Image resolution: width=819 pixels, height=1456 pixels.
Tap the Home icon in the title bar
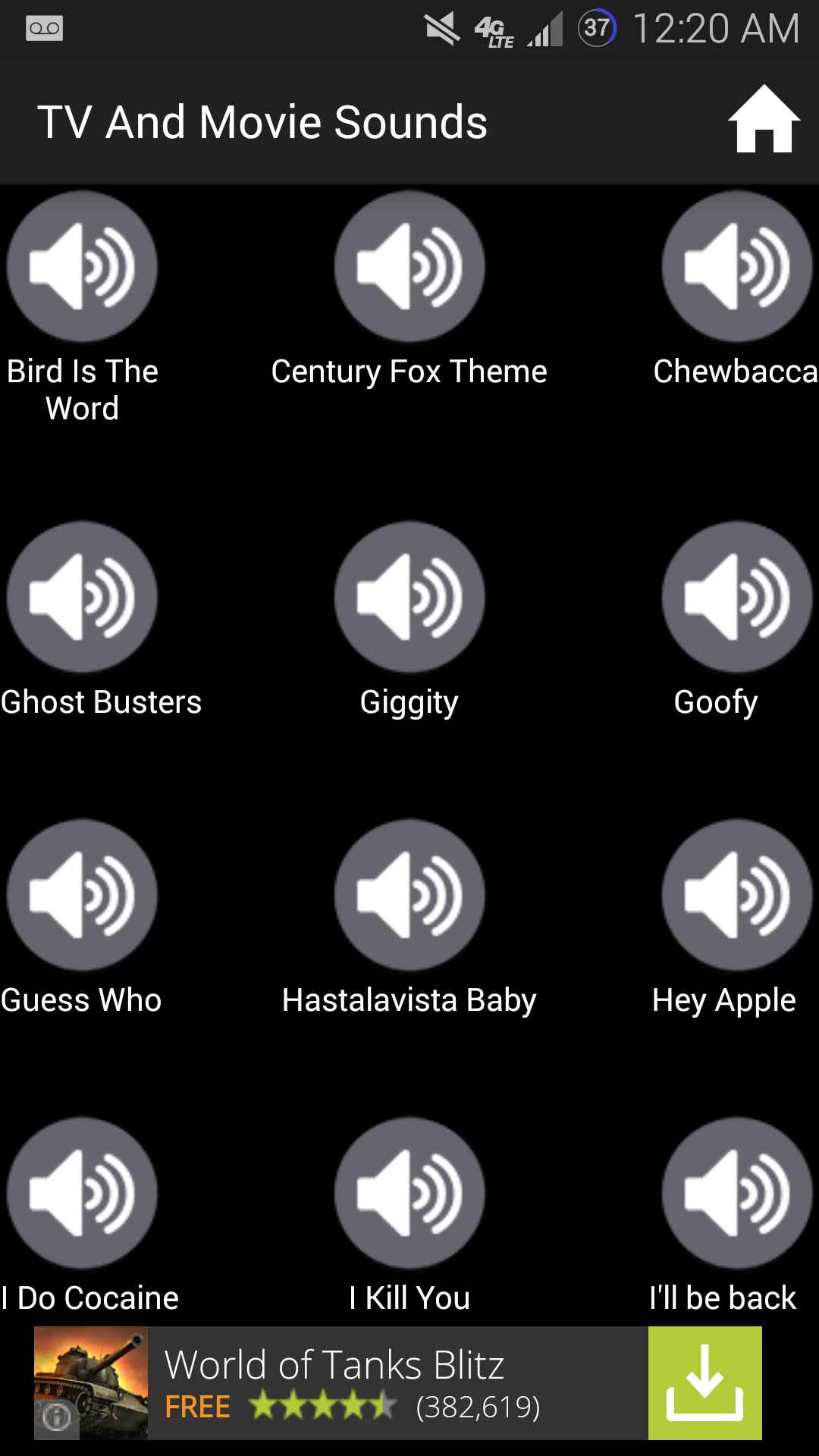pos(763,121)
